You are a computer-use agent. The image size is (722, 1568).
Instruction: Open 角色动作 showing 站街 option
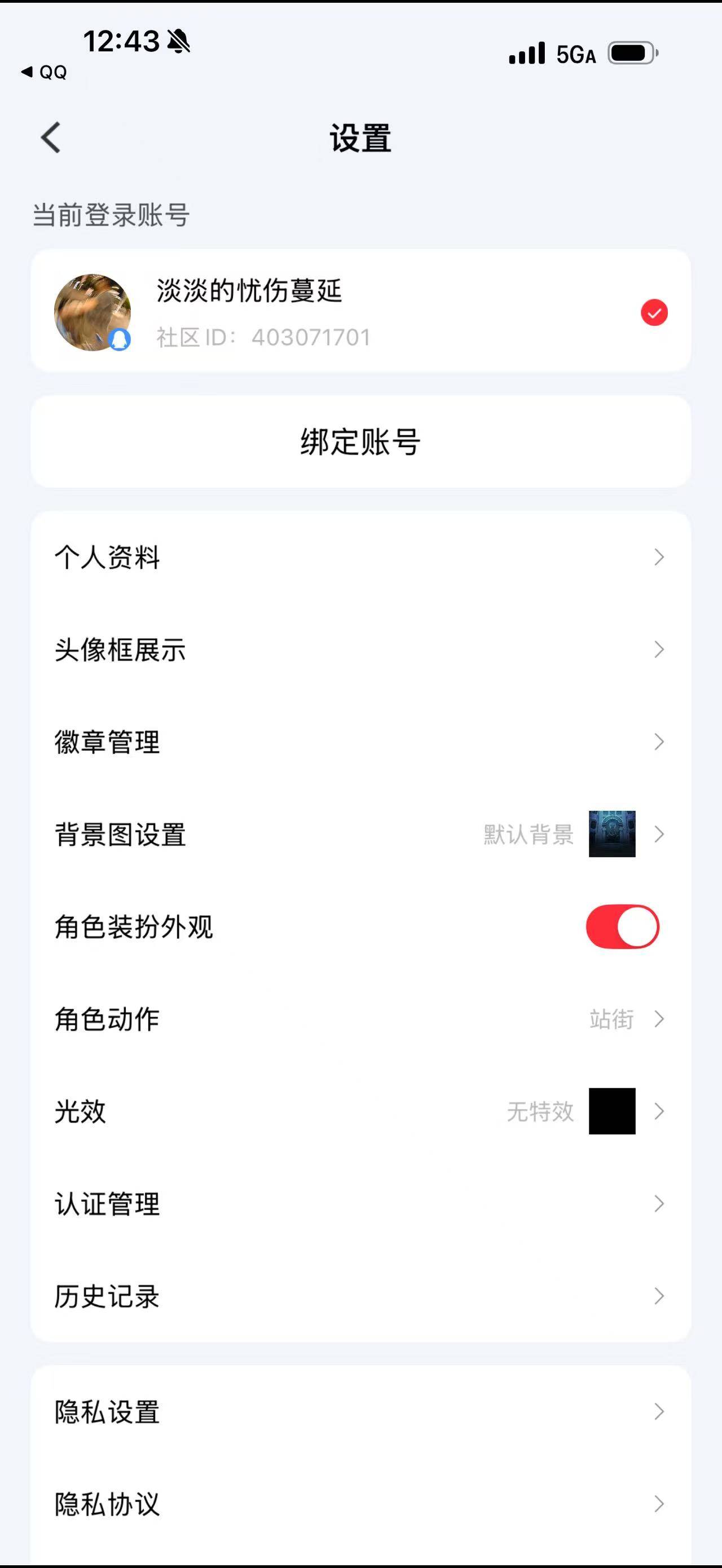pyautogui.click(x=366, y=1019)
